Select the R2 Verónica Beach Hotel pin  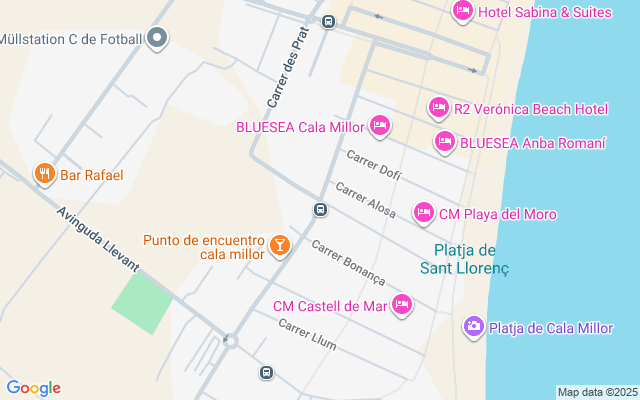438,107
